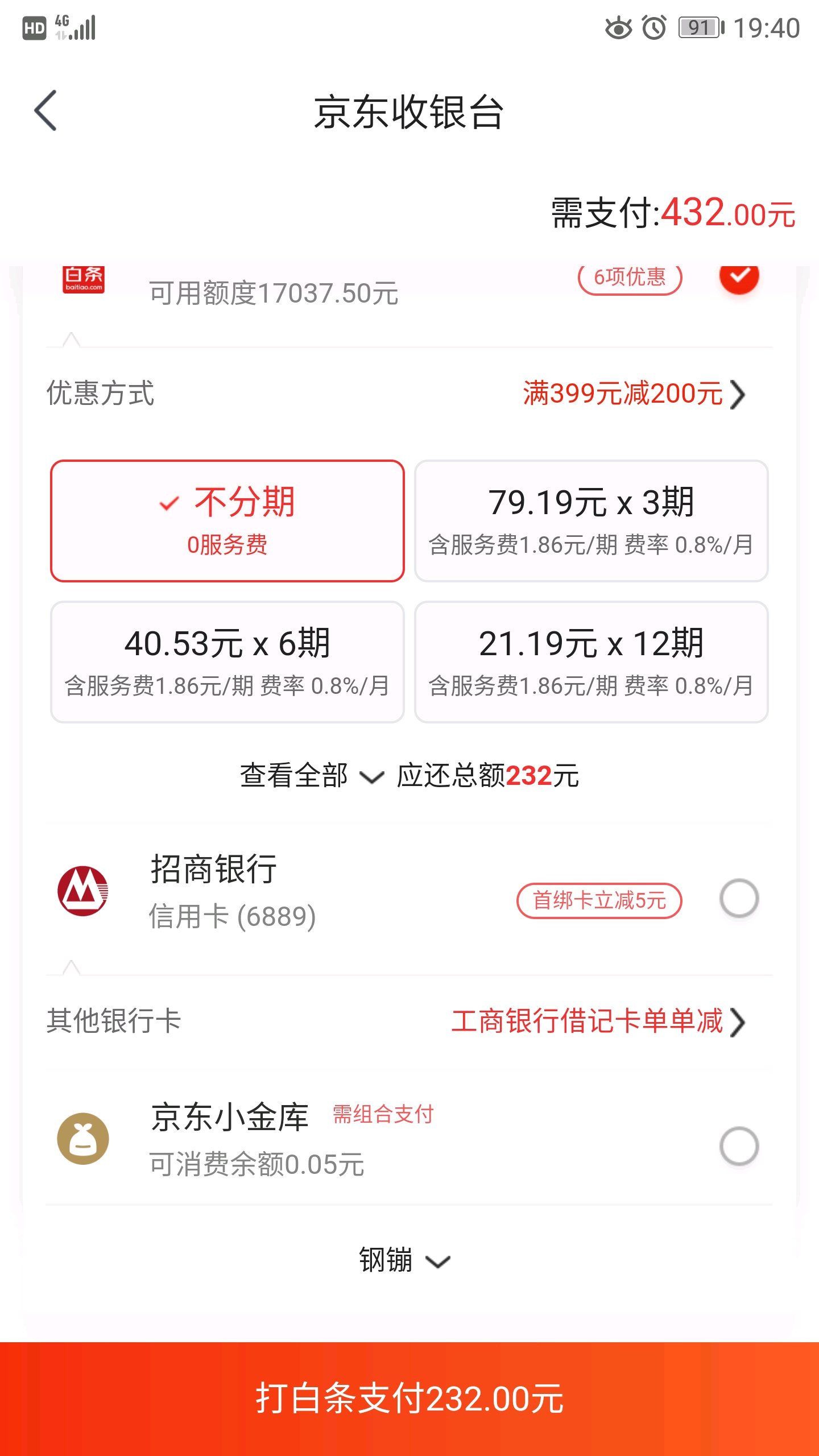The image size is (819, 1456).
Task: Select 招商银行 credit card radio button
Action: 739,899
